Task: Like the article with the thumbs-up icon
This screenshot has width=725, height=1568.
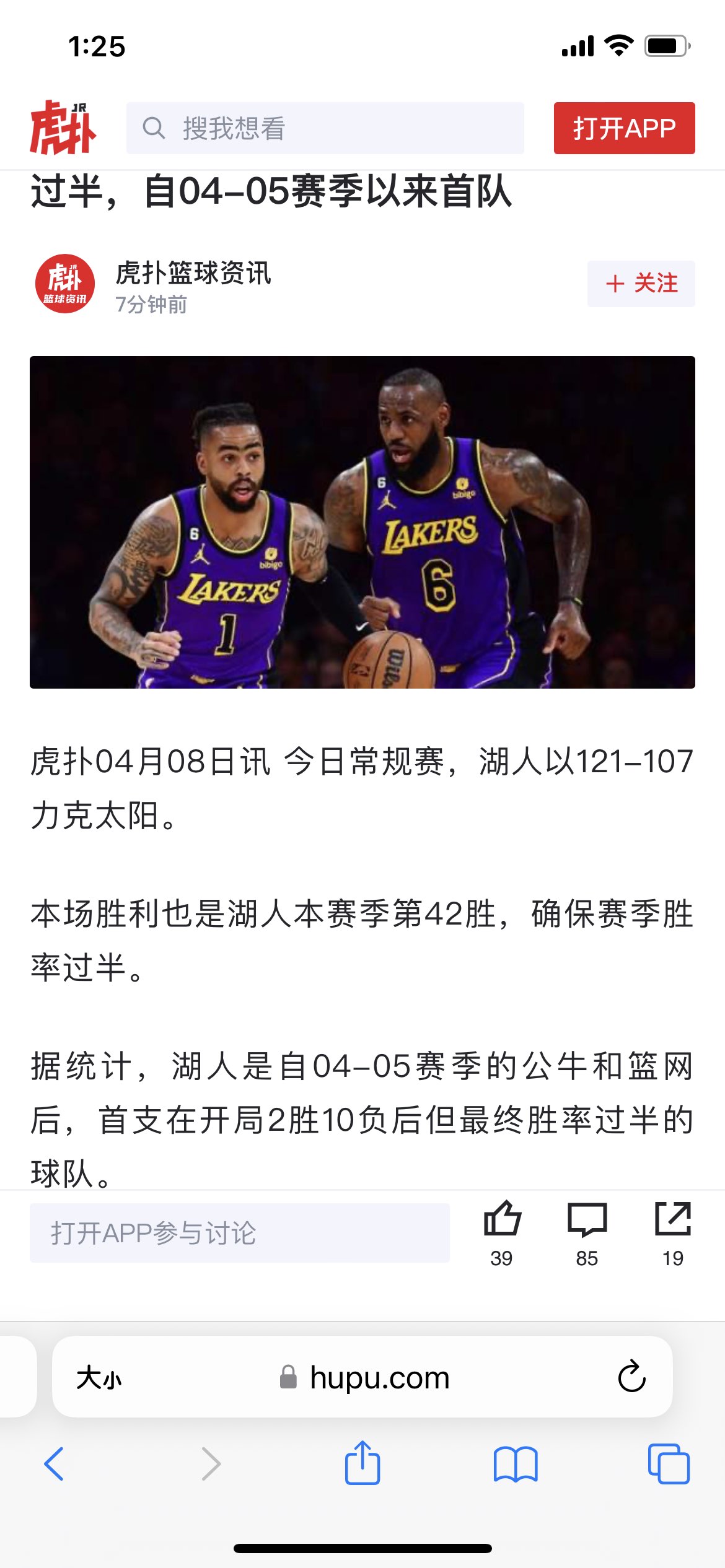Action: pyautogui.click(x=502, y=1219)
